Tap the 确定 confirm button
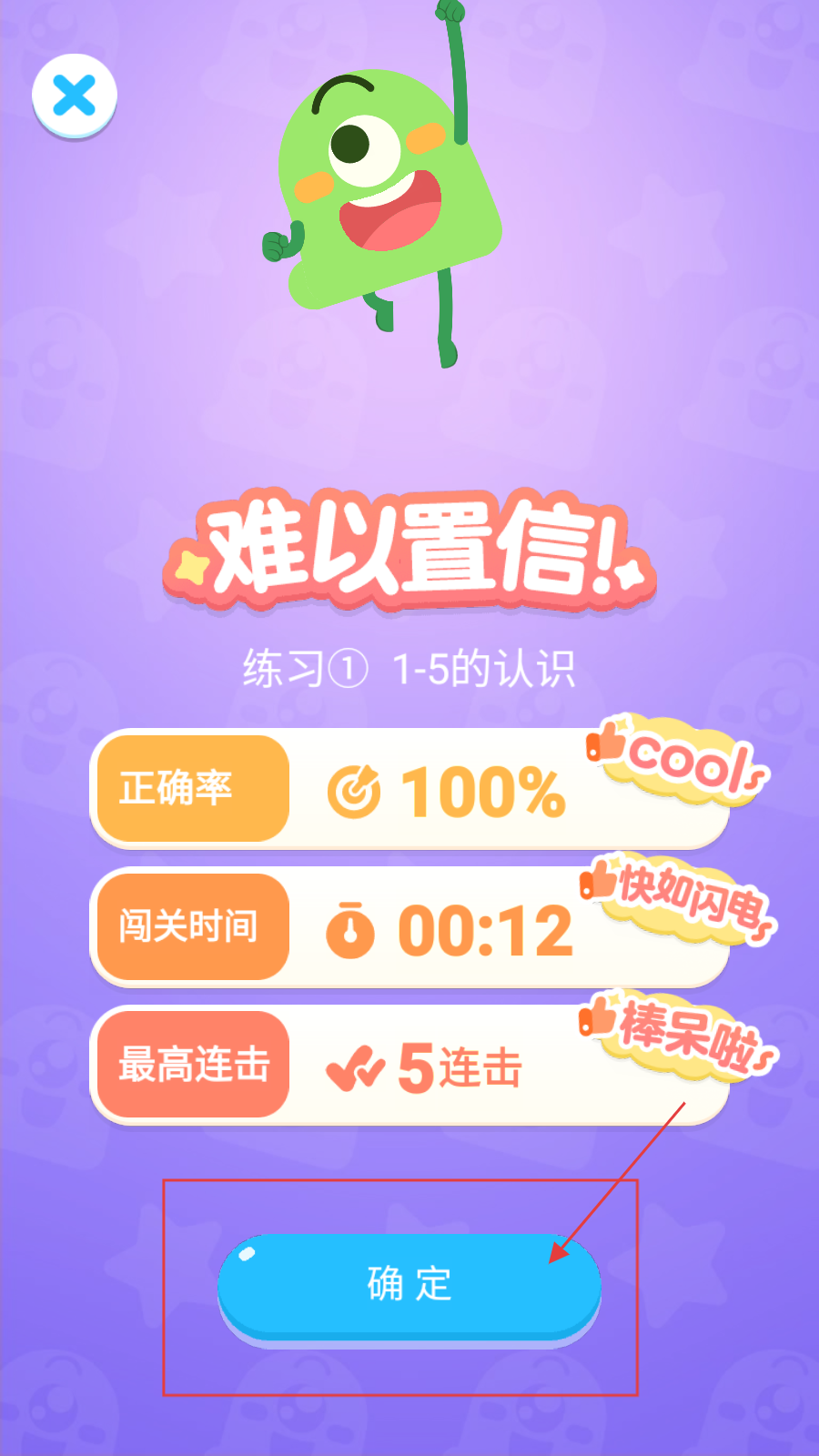This screenshot has height=1456, width=819. click(x=409, y=1284)
